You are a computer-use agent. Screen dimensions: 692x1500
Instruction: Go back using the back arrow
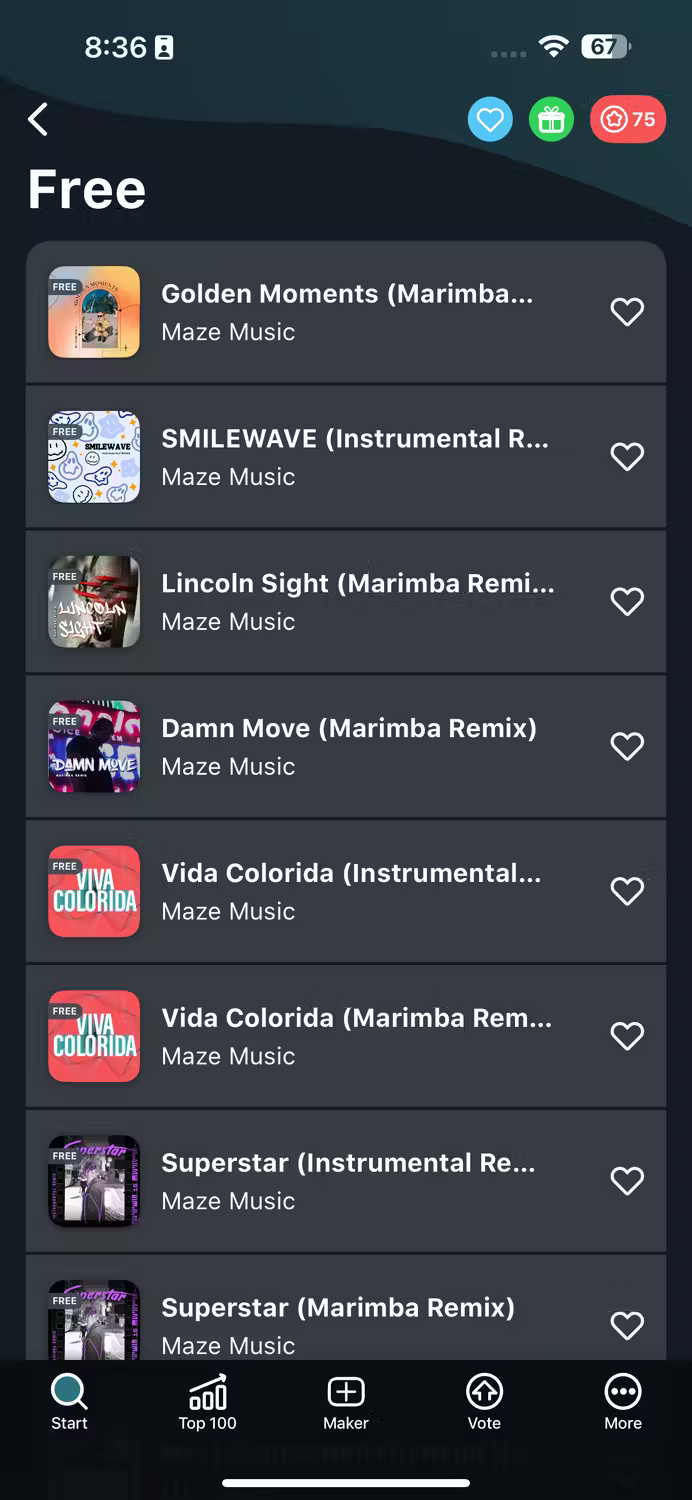point(38,120)
